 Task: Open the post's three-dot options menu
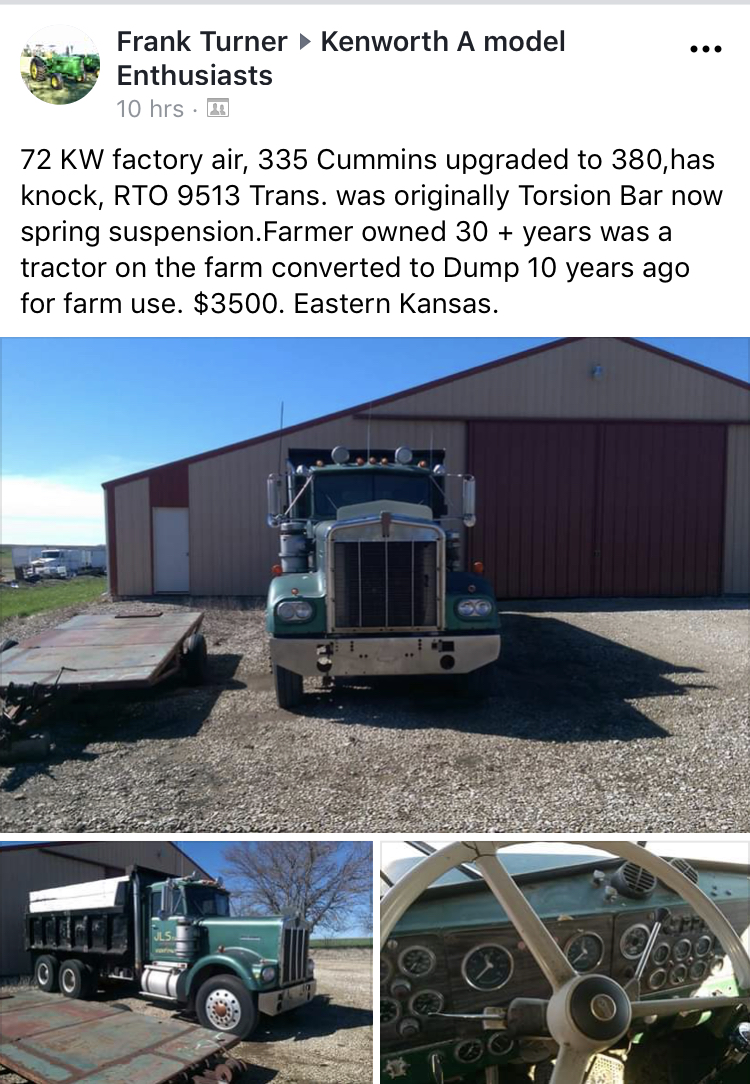point(705,49)
